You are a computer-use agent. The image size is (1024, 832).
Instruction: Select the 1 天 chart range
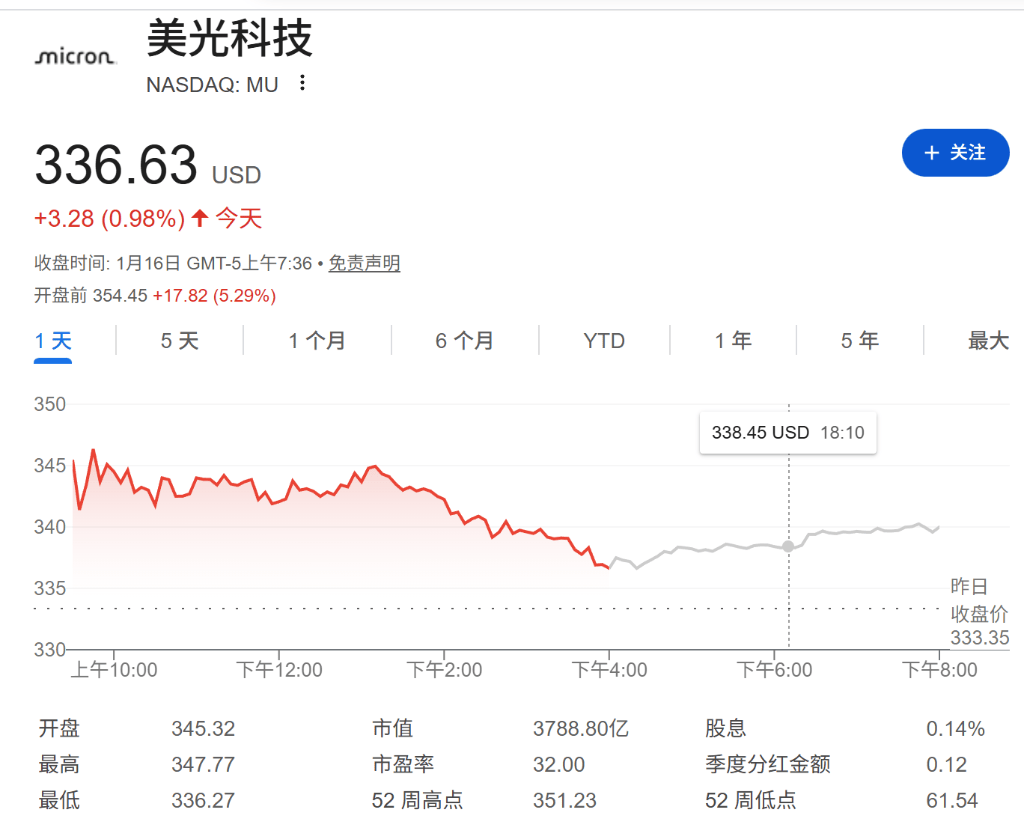click(x=53, y=341)
